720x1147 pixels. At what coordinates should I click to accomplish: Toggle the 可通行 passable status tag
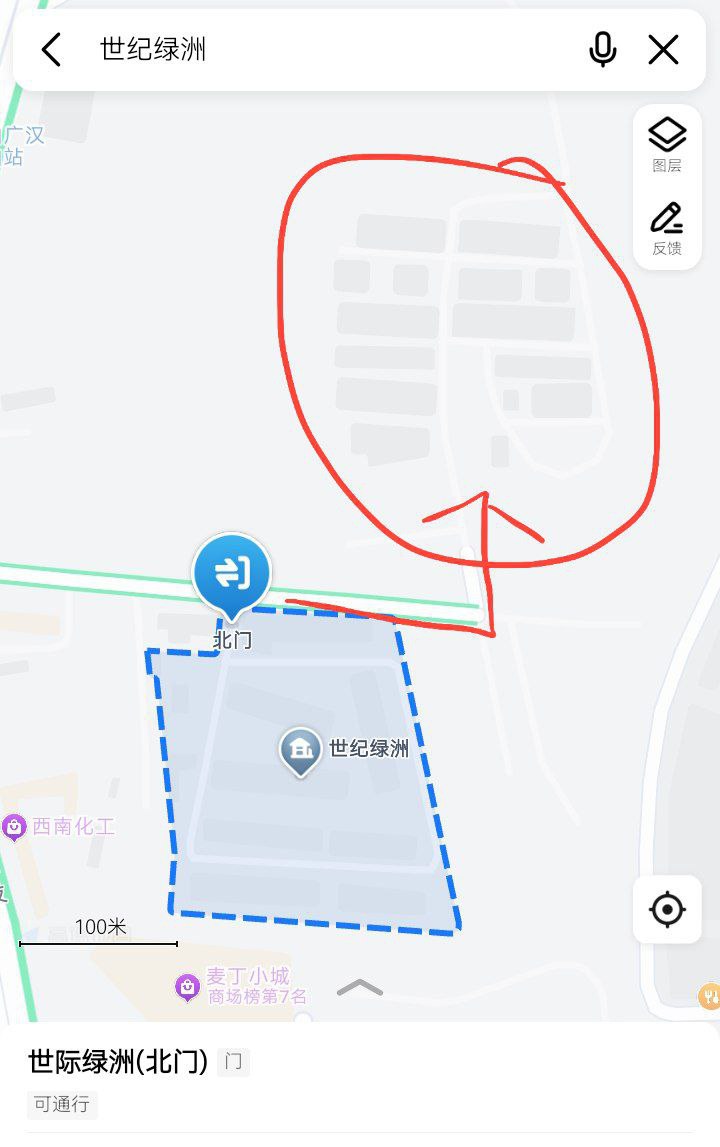coord(61,1105)
